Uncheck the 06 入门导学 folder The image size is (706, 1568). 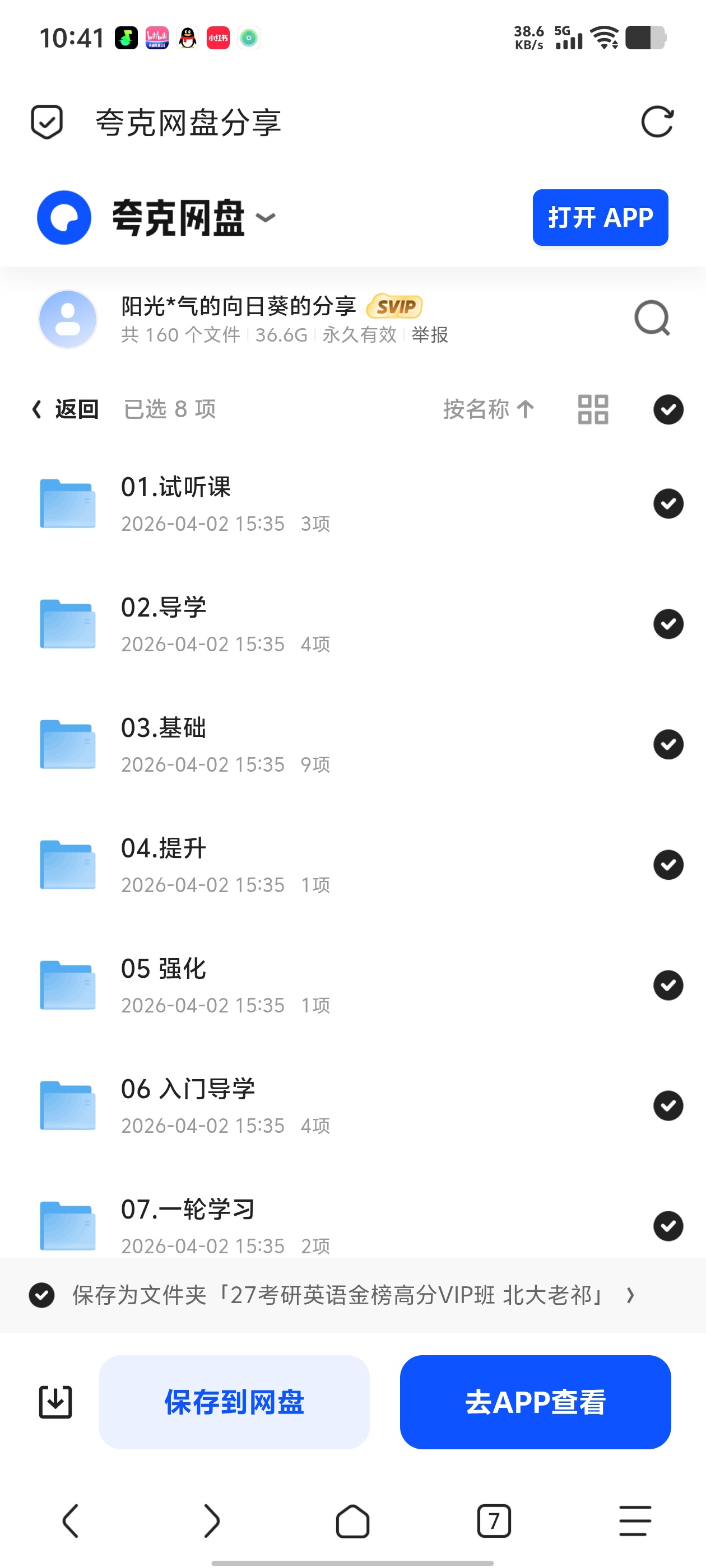click(668, 1105)
